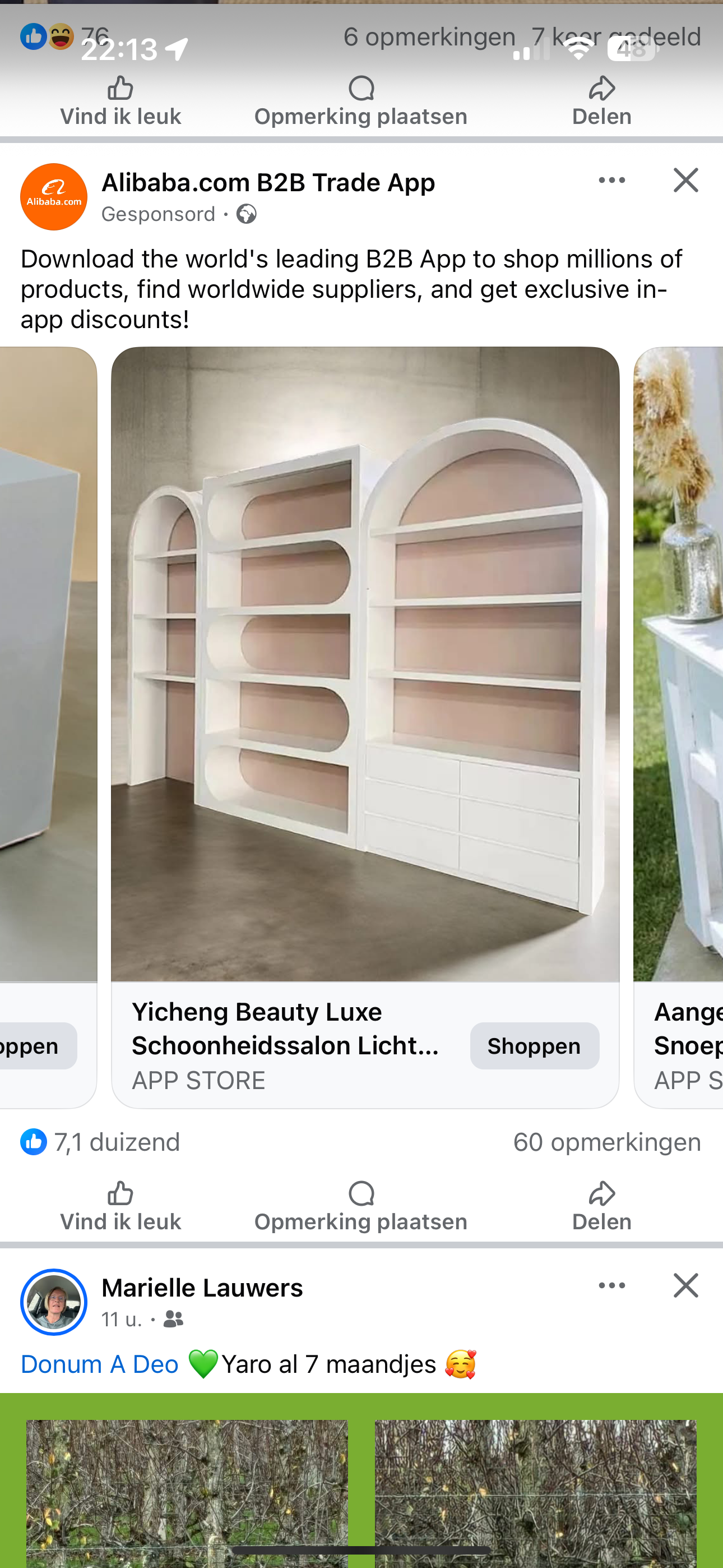Open overflow menu on Alibaba.com post
Image resolution: width=723 pixels, height=1568 pixels.
(x=611, y=180)
